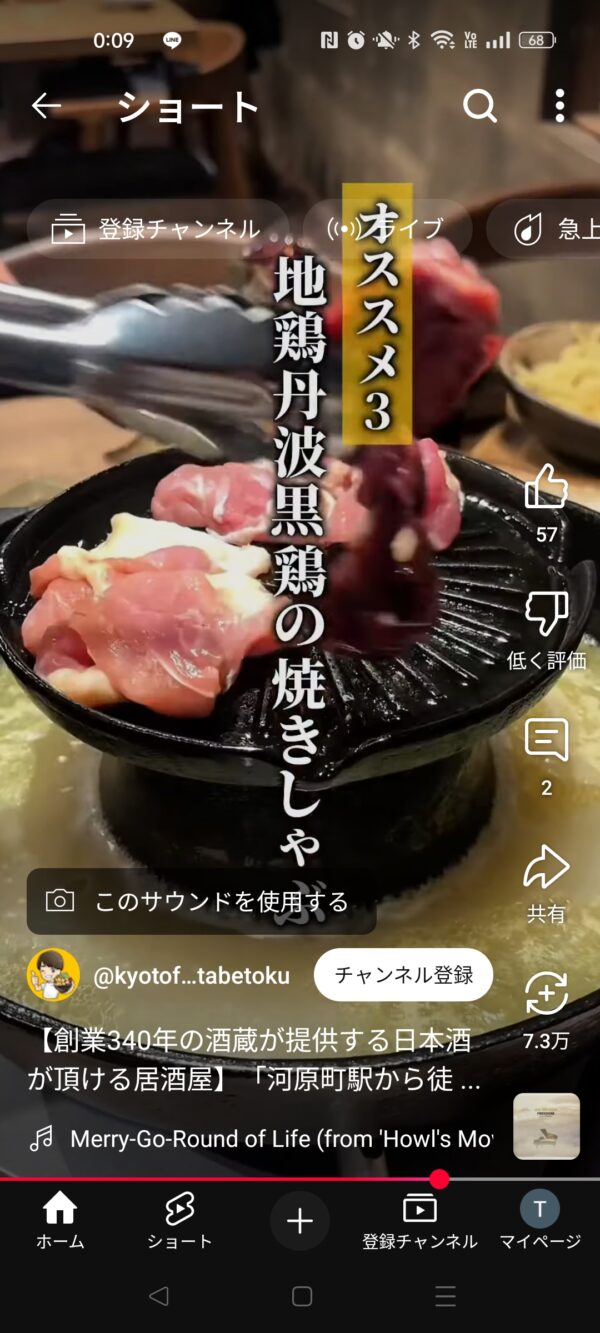Select the 登録チャンネル filter chip
Viewport: 600px width, 1333px height.
(157, 229)
